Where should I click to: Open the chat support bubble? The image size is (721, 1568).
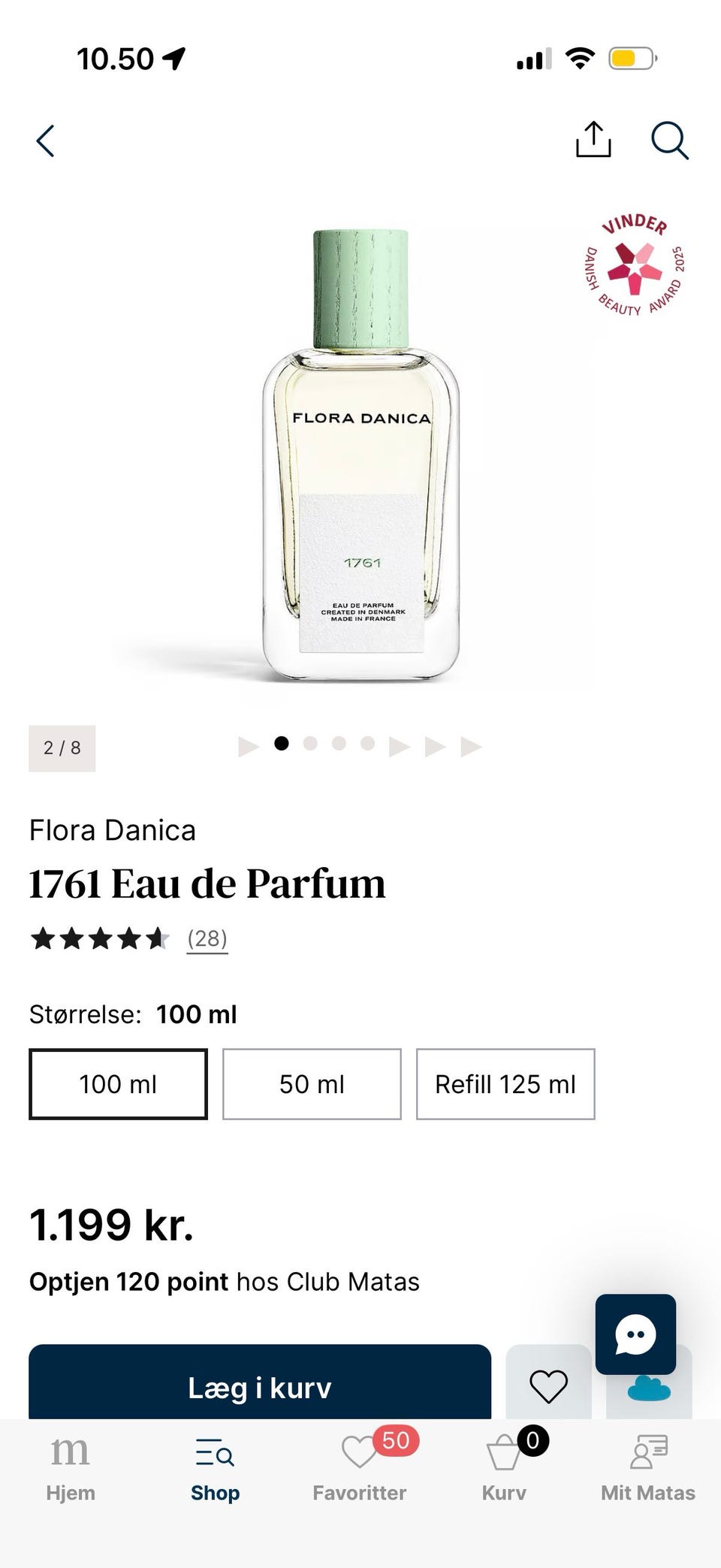[x=635, y=1334]
